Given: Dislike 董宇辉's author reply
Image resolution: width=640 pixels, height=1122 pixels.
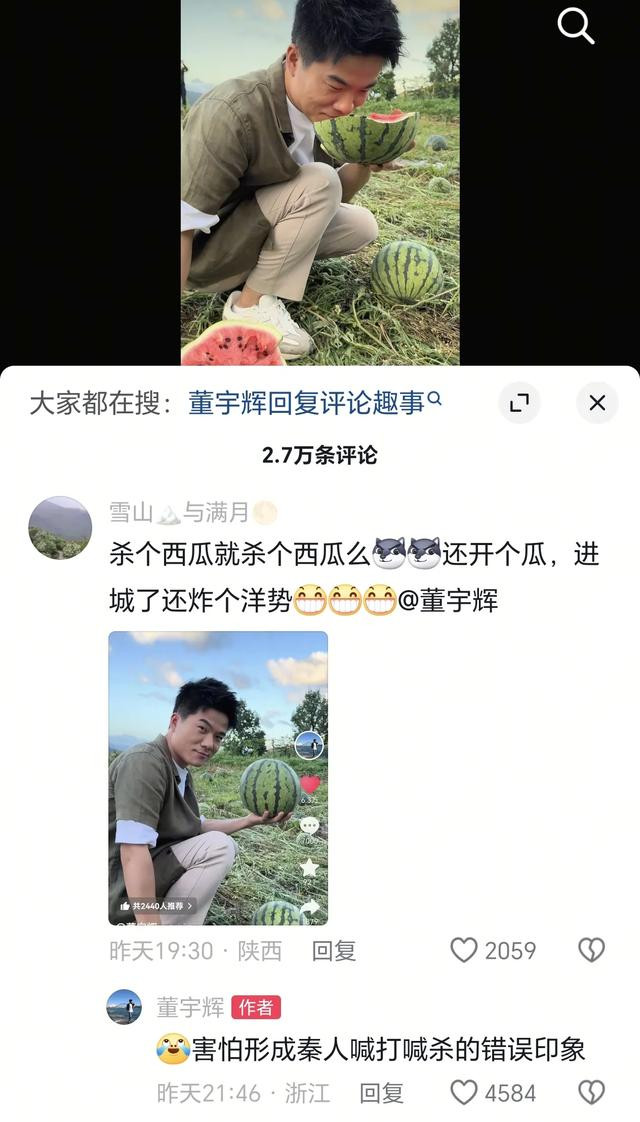Looking at the screenshot, I should click(x=592, y=1093).
